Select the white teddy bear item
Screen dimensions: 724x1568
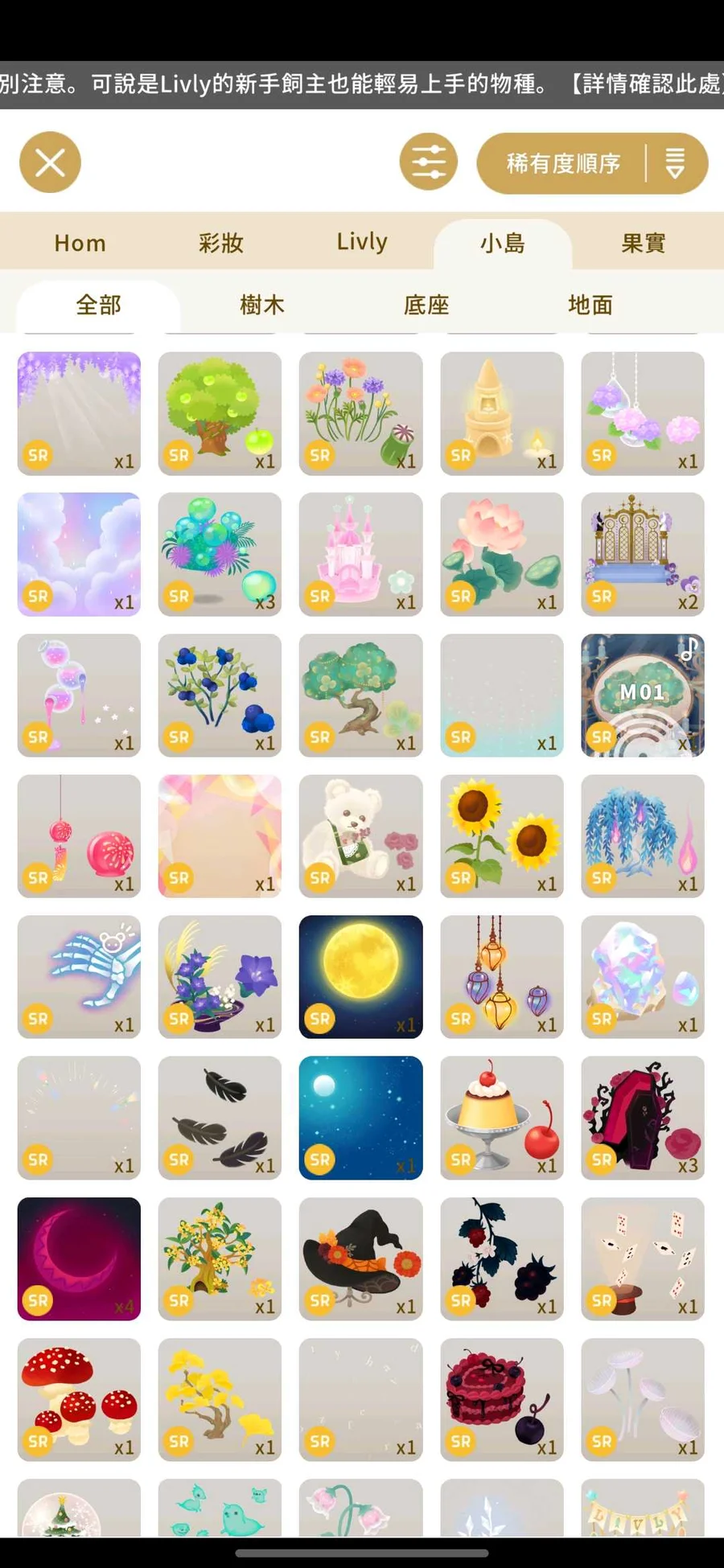(x=360, y=835)
